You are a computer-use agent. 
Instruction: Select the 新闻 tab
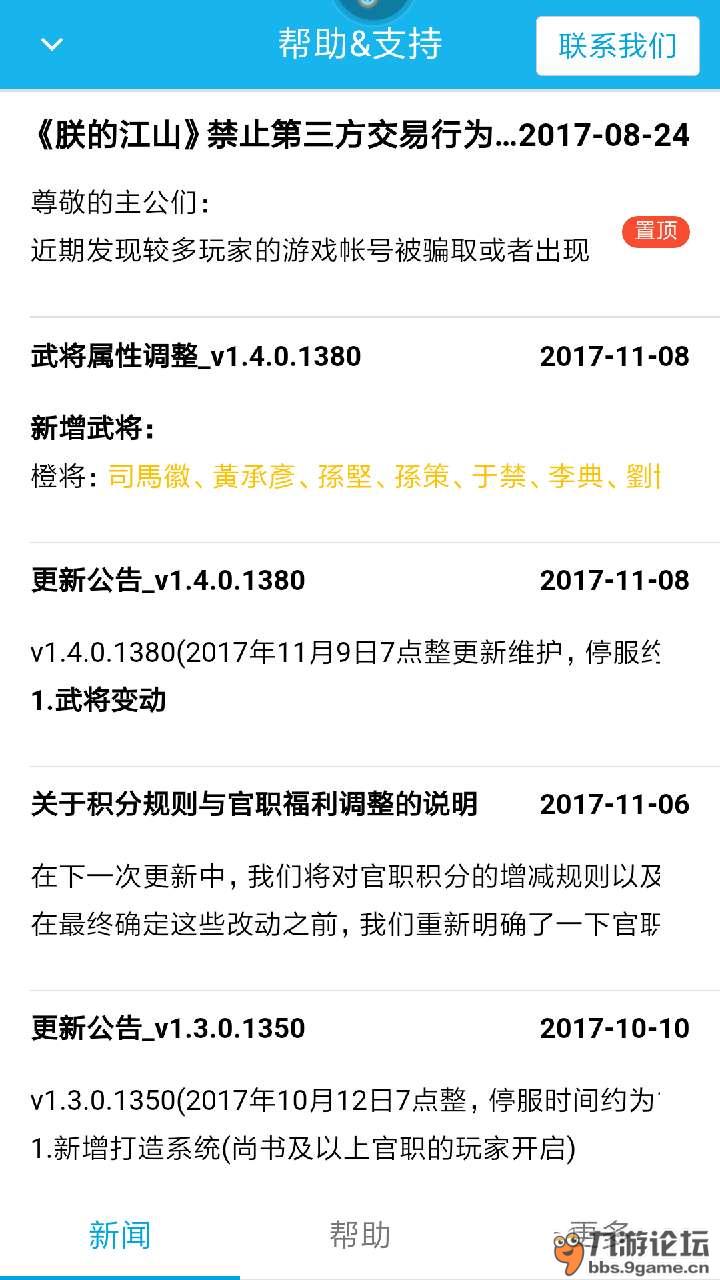(x=120, y=1236)
